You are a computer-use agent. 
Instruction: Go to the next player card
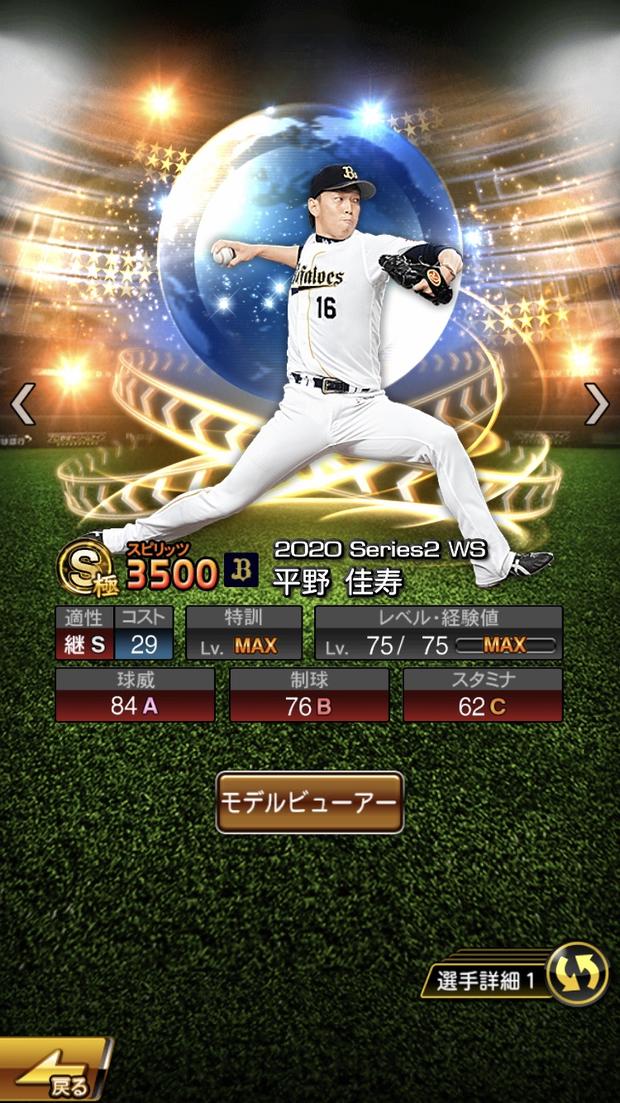596,404
